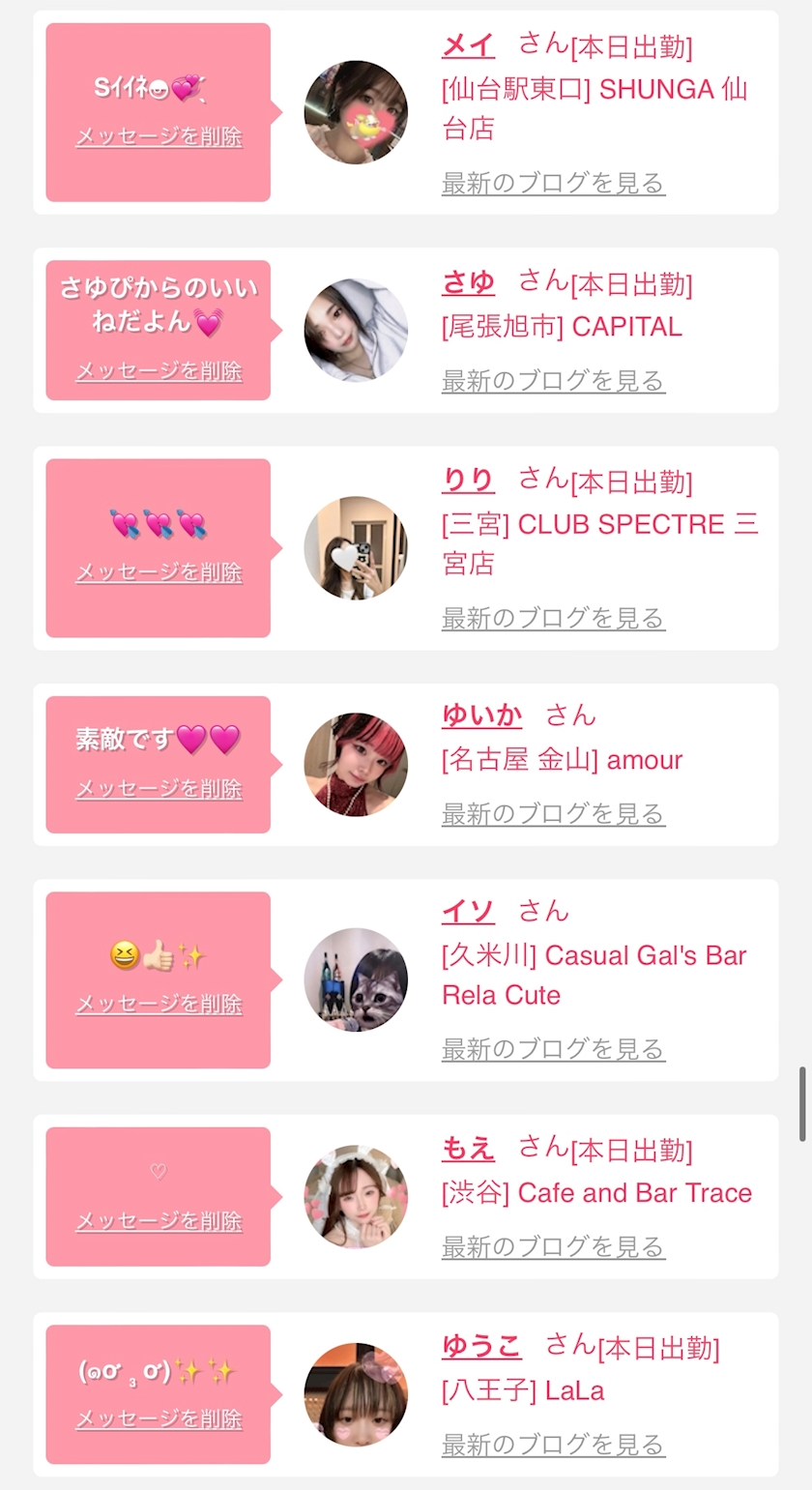812x1490 pixels.
Task: Delete the 素敵です message to ゆいか
Action: tap(159, 789)
